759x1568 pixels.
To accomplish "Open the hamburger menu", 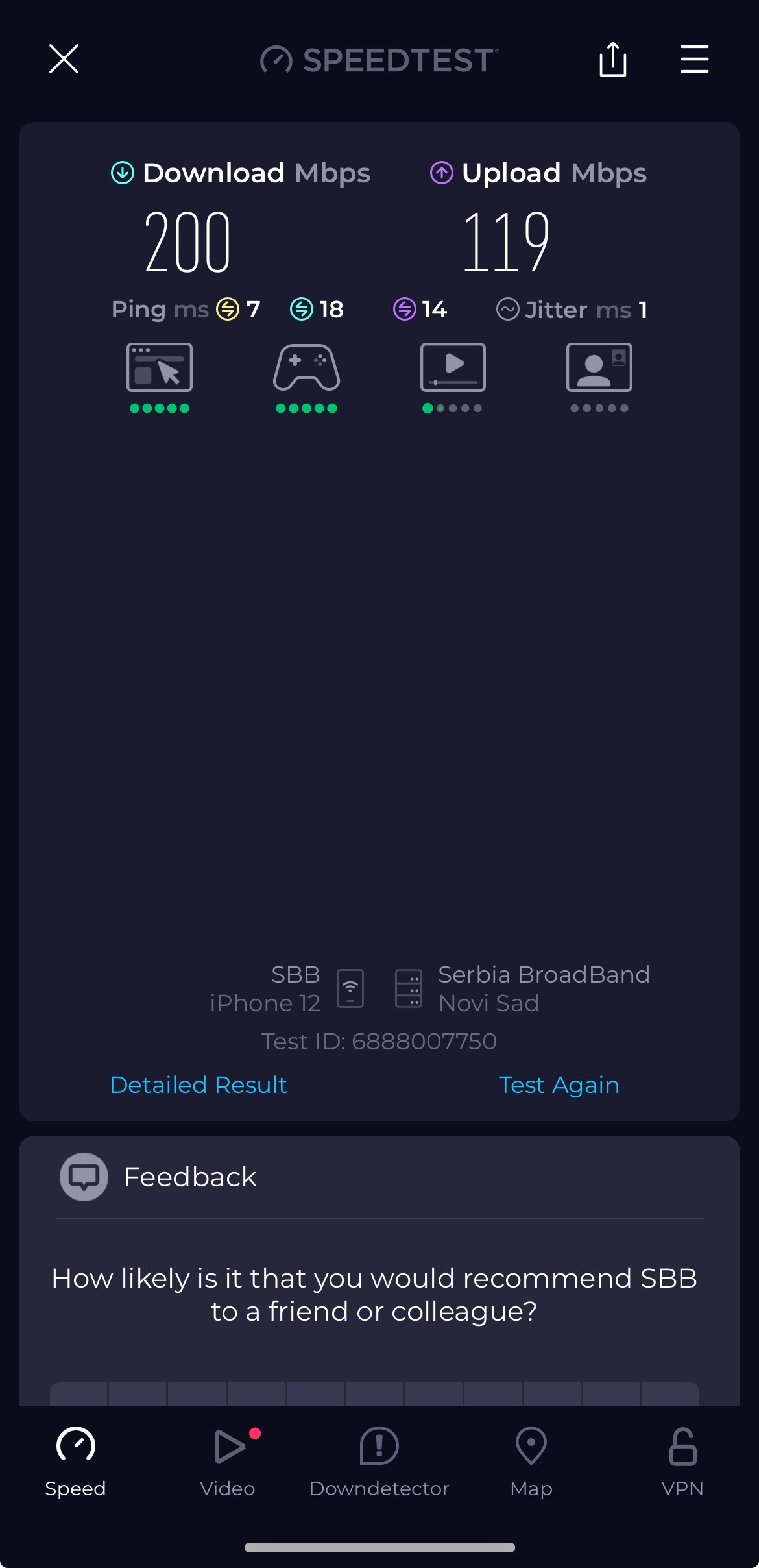I will point(694,59).
